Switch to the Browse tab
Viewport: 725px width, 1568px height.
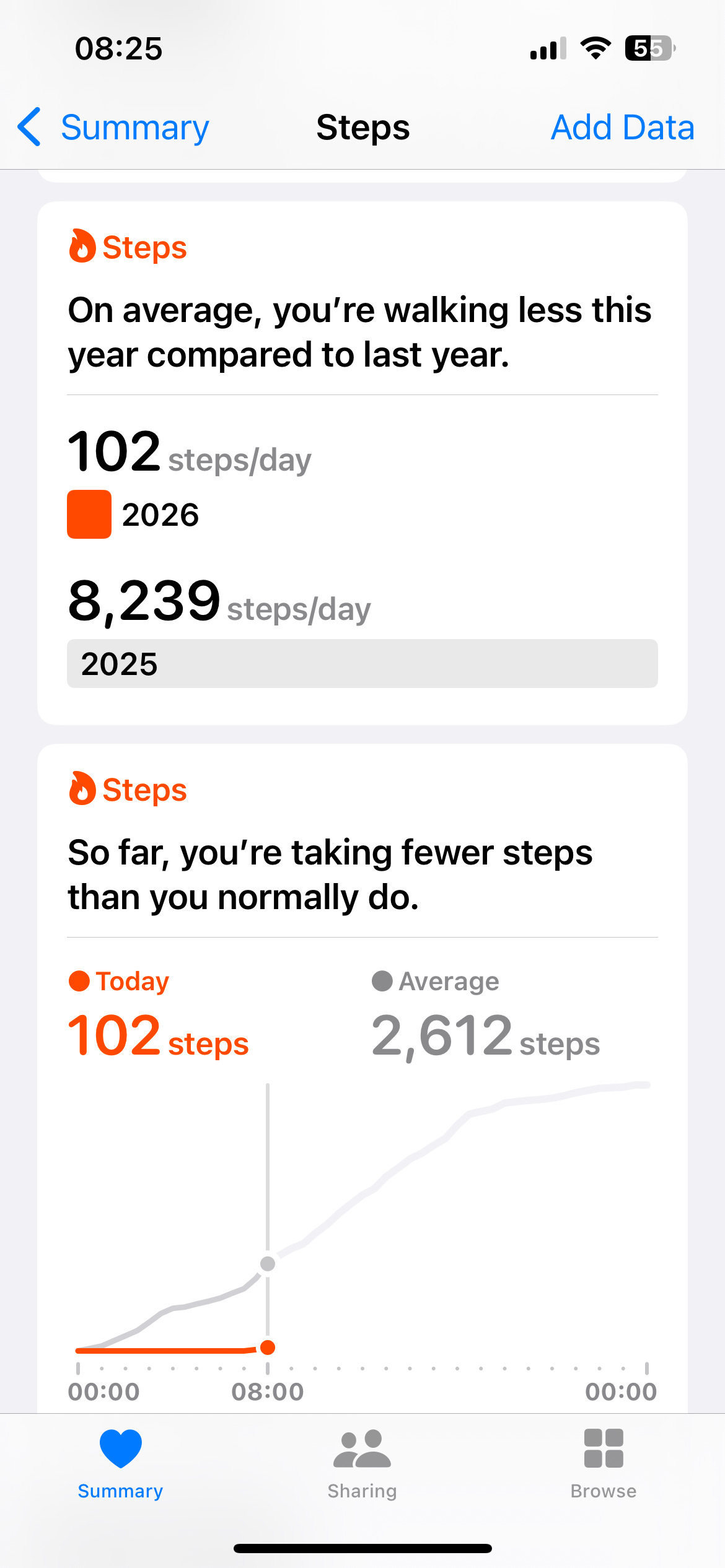[604, 1465]
